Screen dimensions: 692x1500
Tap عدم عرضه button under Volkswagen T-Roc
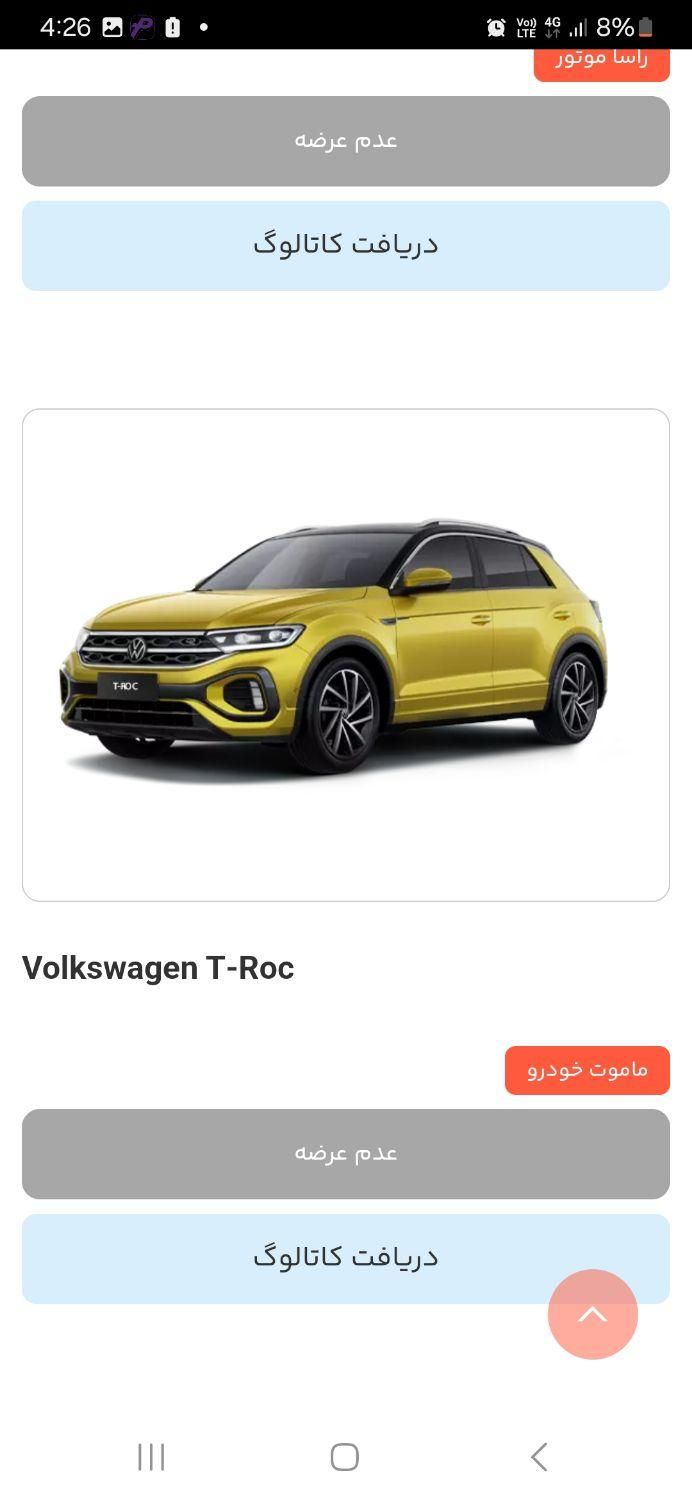point(345,1153)
